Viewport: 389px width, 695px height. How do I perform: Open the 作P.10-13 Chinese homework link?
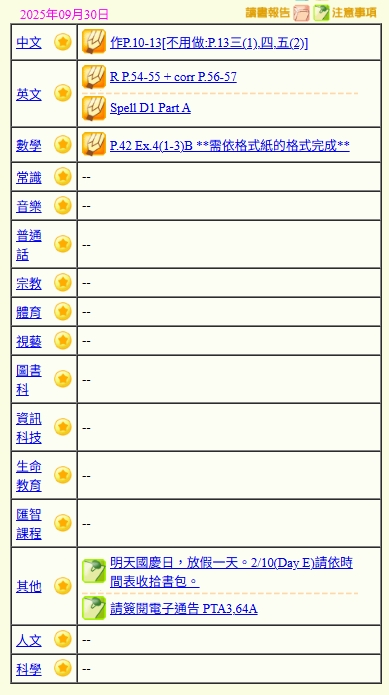pos(209,43)
